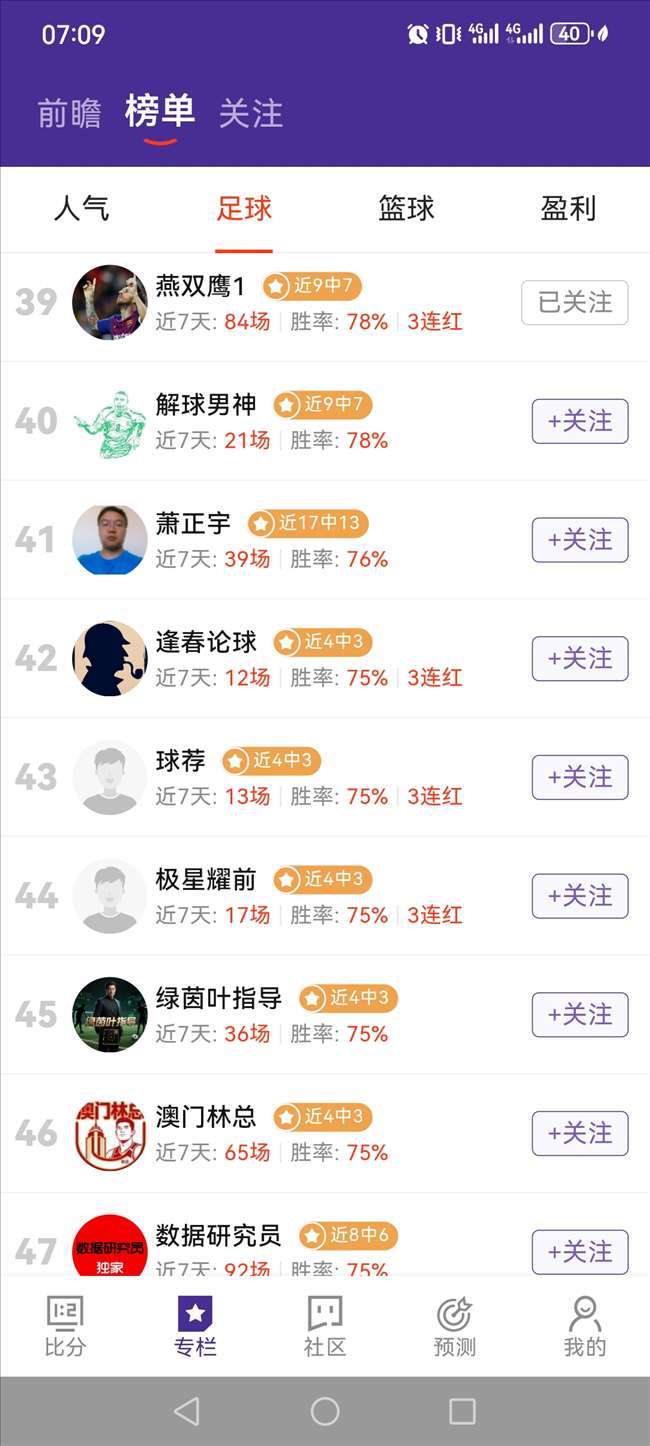The image size is (650, 1446).
Task: Follow 逢春论球
Action: pos(580,658)
